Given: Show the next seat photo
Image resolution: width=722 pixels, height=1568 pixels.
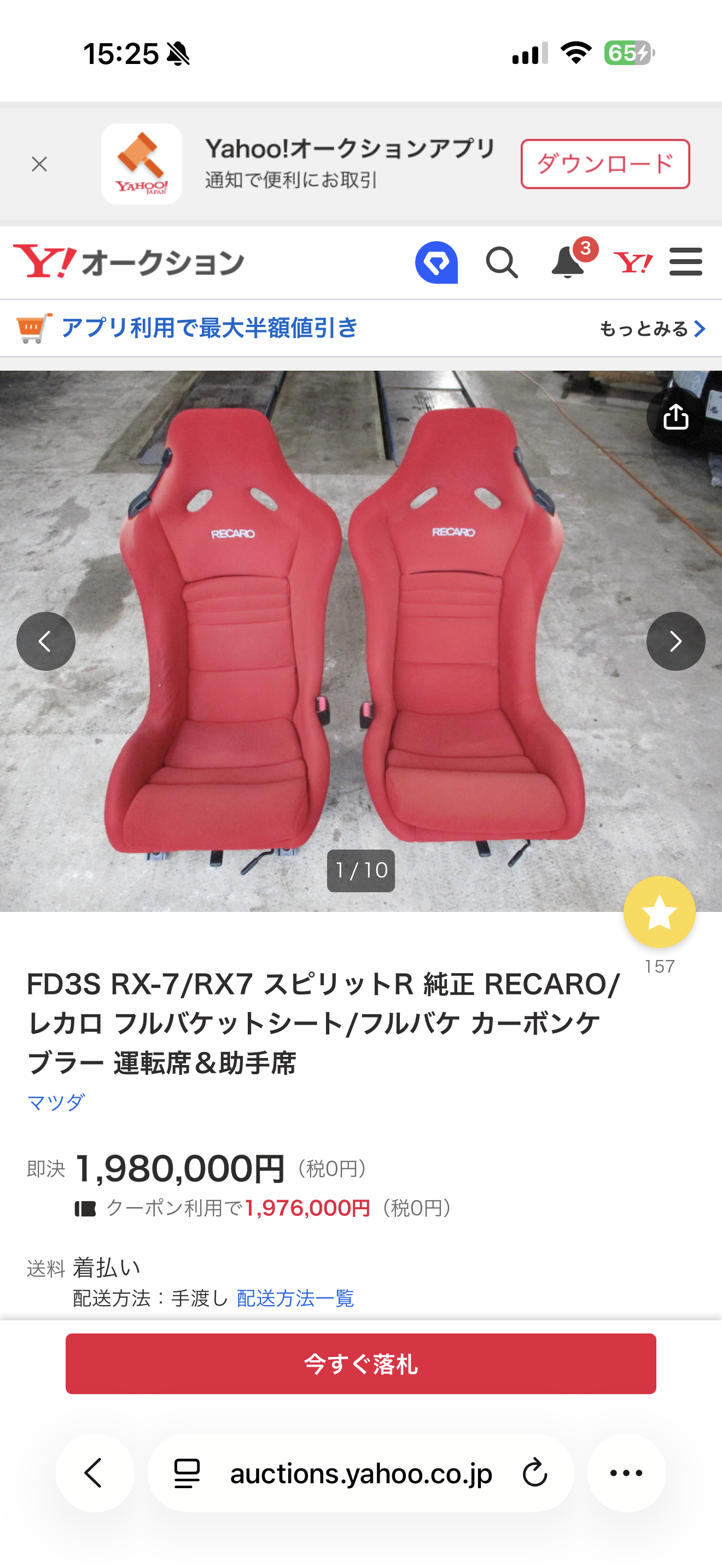Looking at the screenshot, I should point(675,641).
